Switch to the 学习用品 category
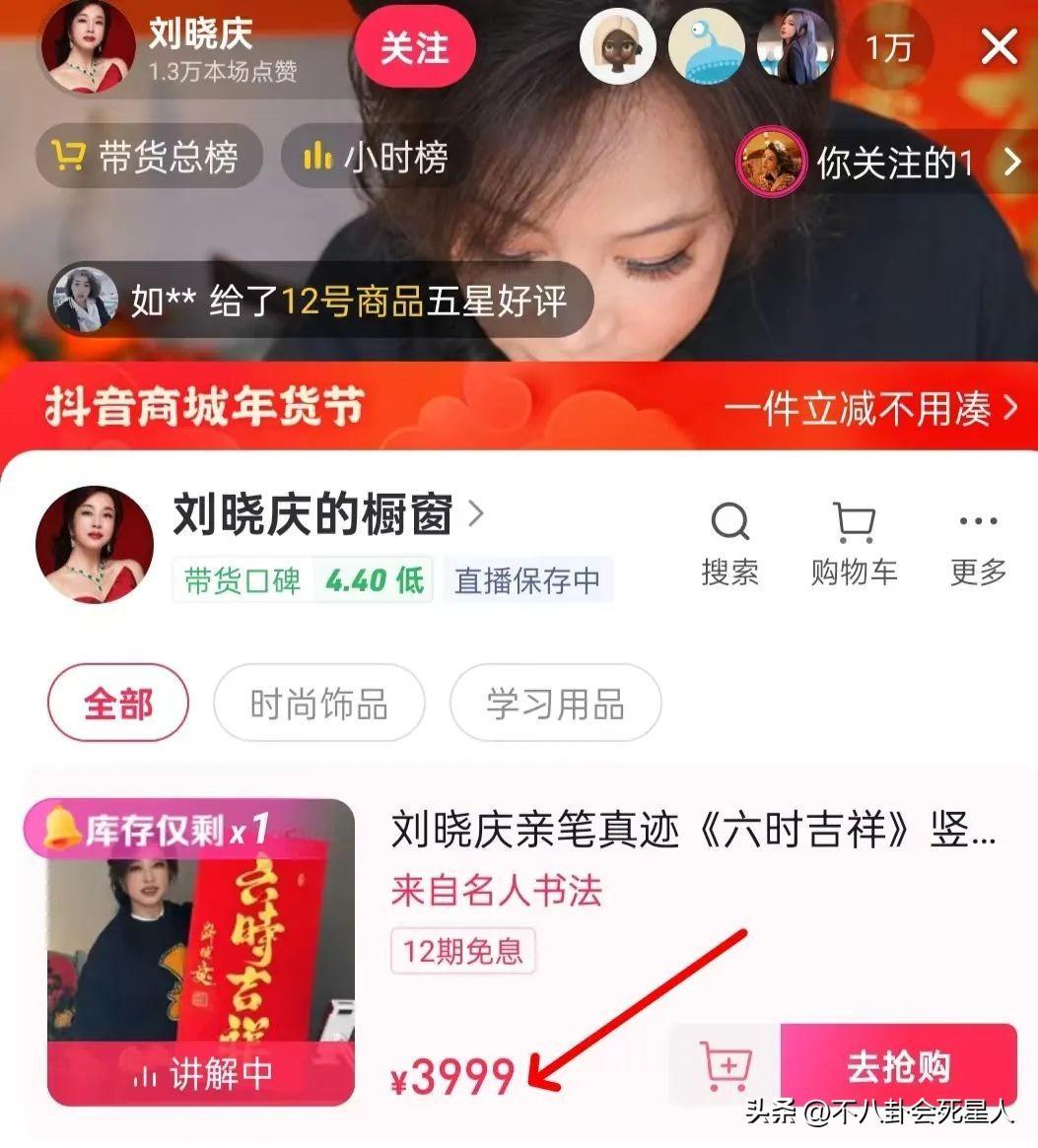Screen dimensions: 1038x1148 tap(555, 704)
